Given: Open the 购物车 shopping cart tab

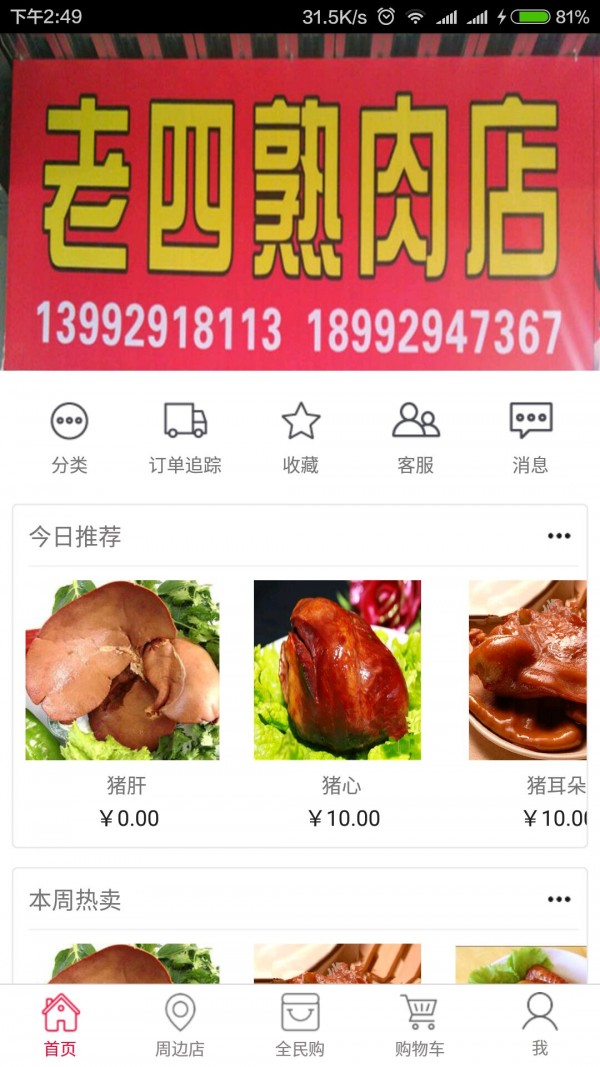Looking at the screenshot, I should (420, 1025).
